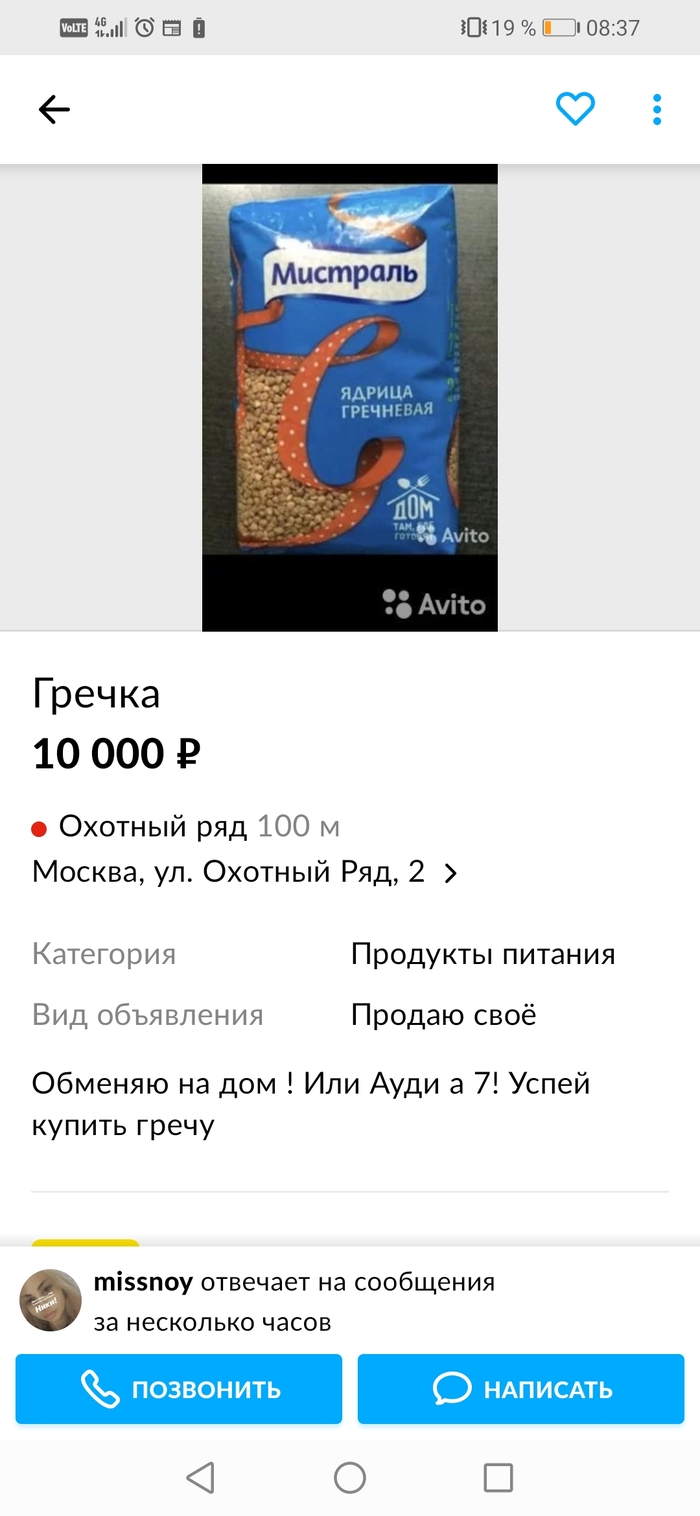Go back using the arrow
The image size is (700, 1516).
coord(54,109)
